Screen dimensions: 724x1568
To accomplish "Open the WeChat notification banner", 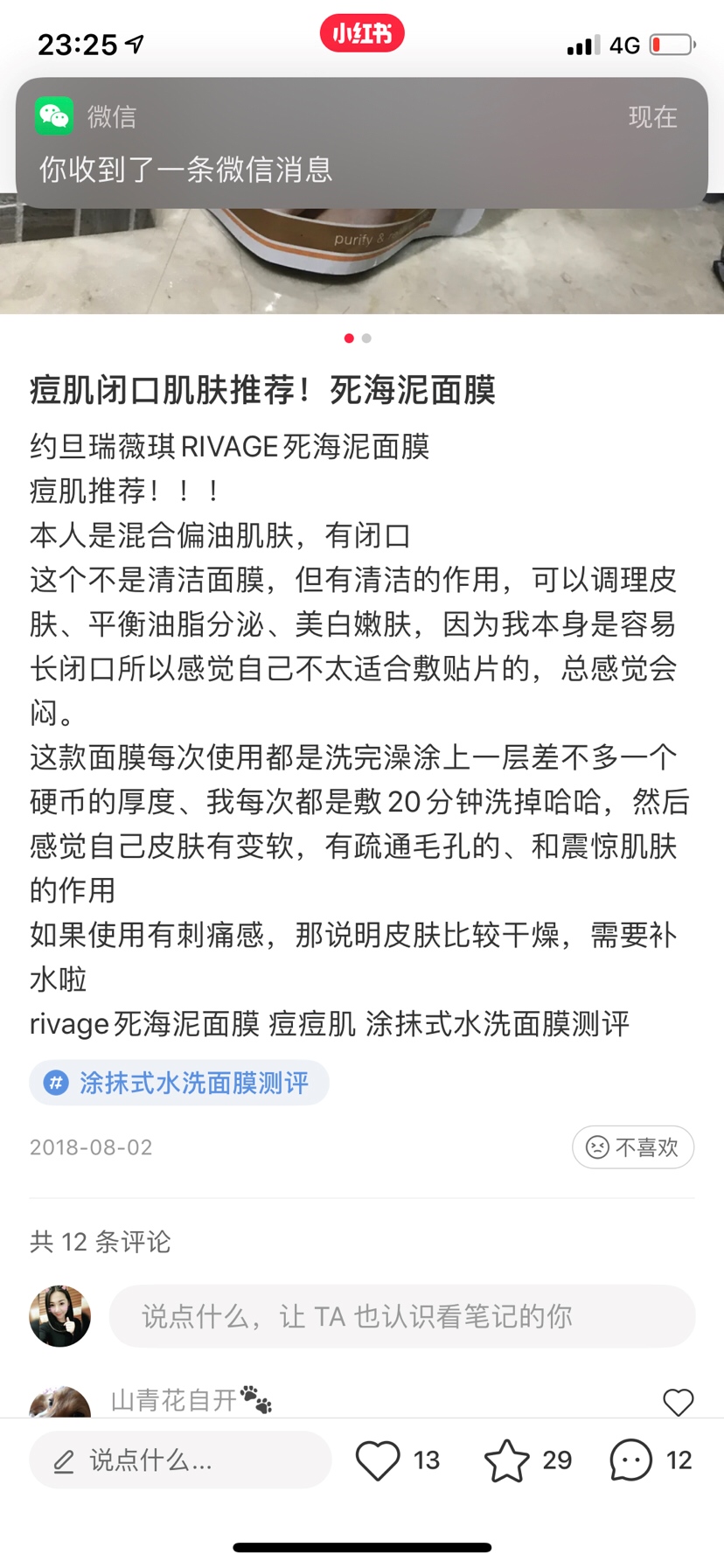I will 361,143.
